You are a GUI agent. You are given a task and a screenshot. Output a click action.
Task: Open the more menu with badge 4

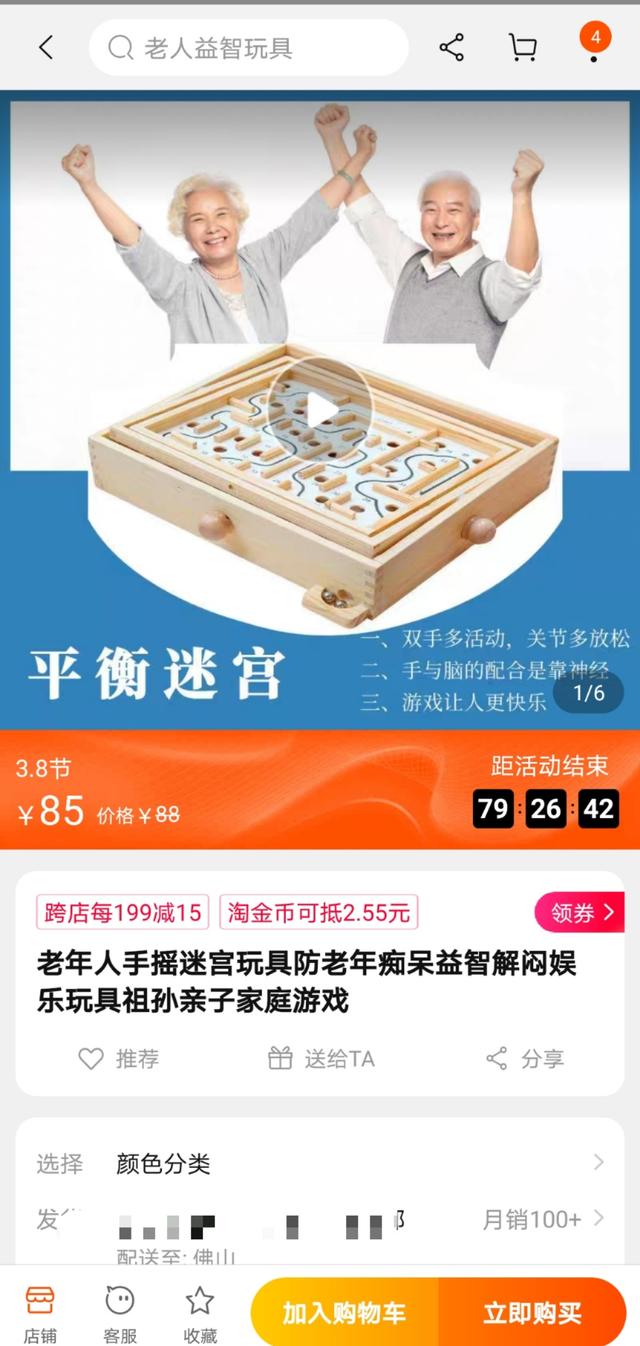coord(594,45)
